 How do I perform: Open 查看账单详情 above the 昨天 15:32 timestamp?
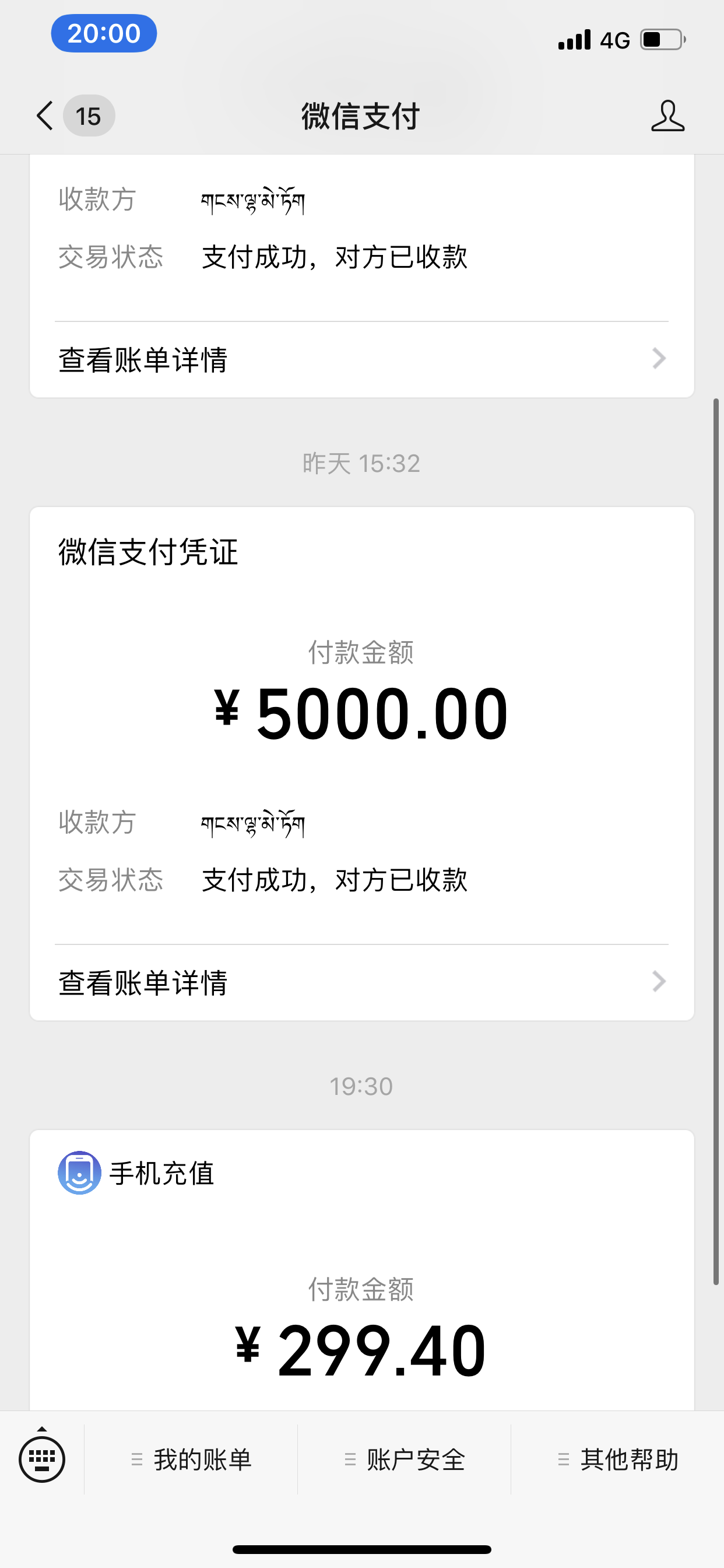point(361,360)
